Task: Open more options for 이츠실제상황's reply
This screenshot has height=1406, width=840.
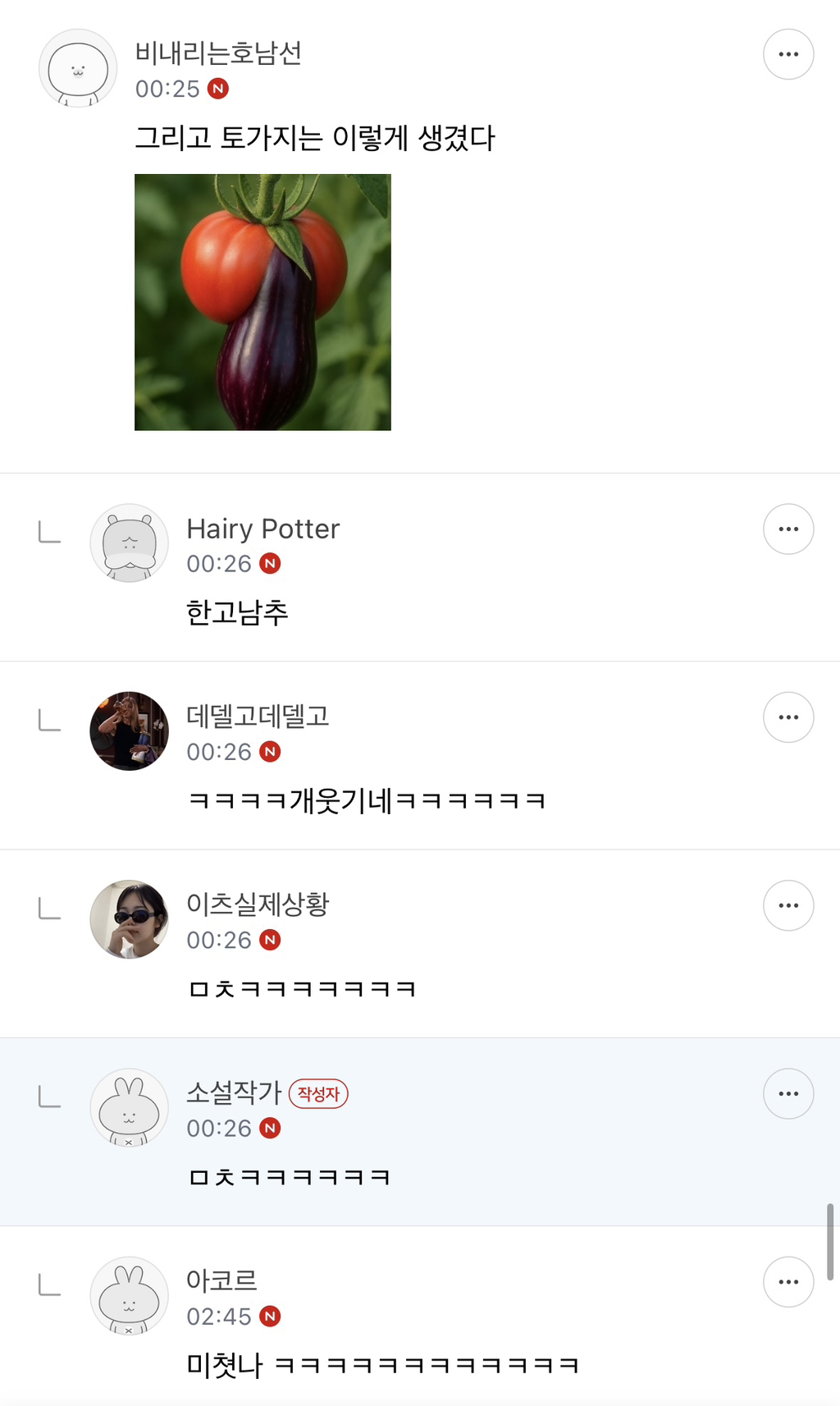Action: 788,905
